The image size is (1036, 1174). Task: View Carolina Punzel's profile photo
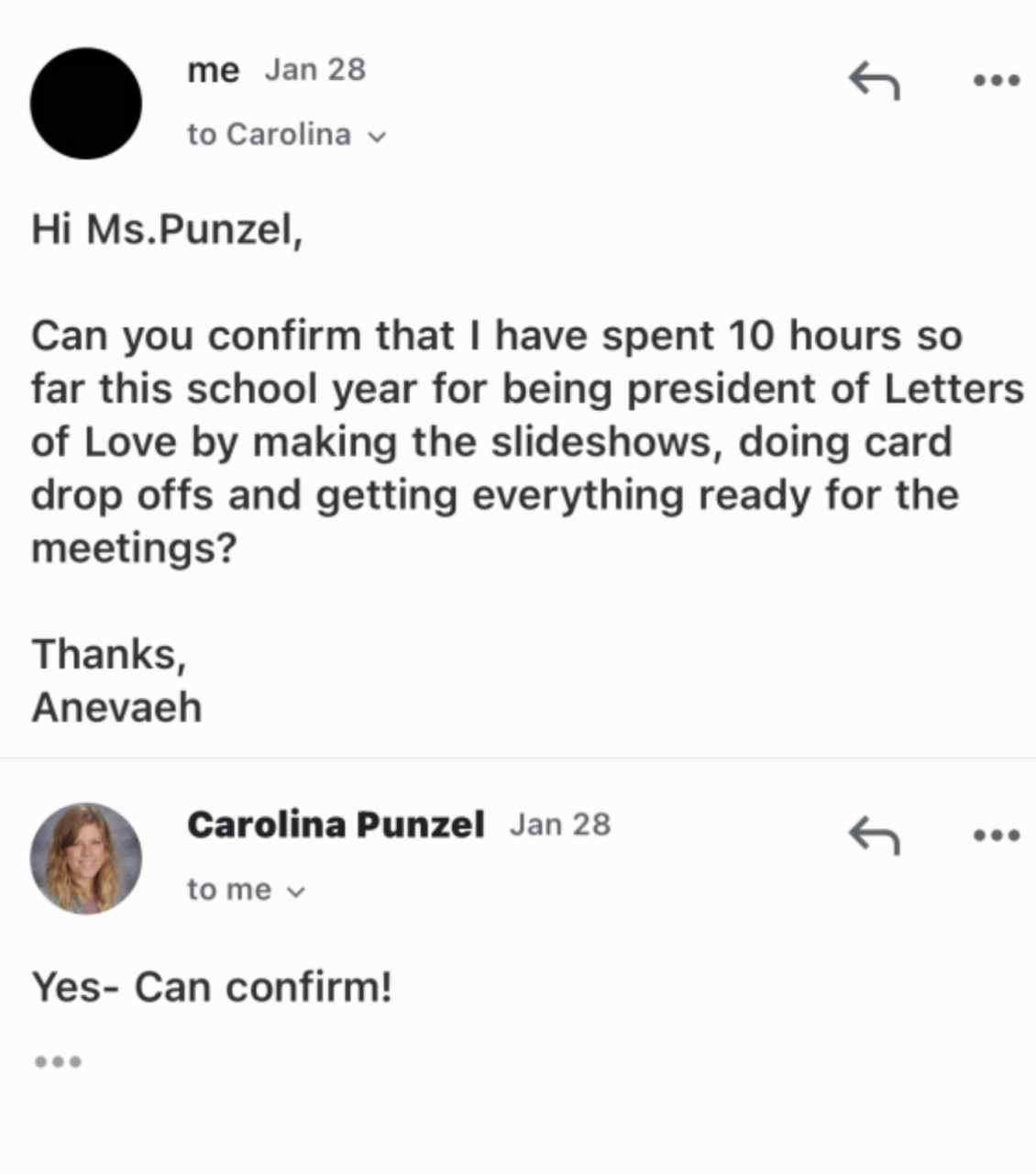tap(86, 858)
